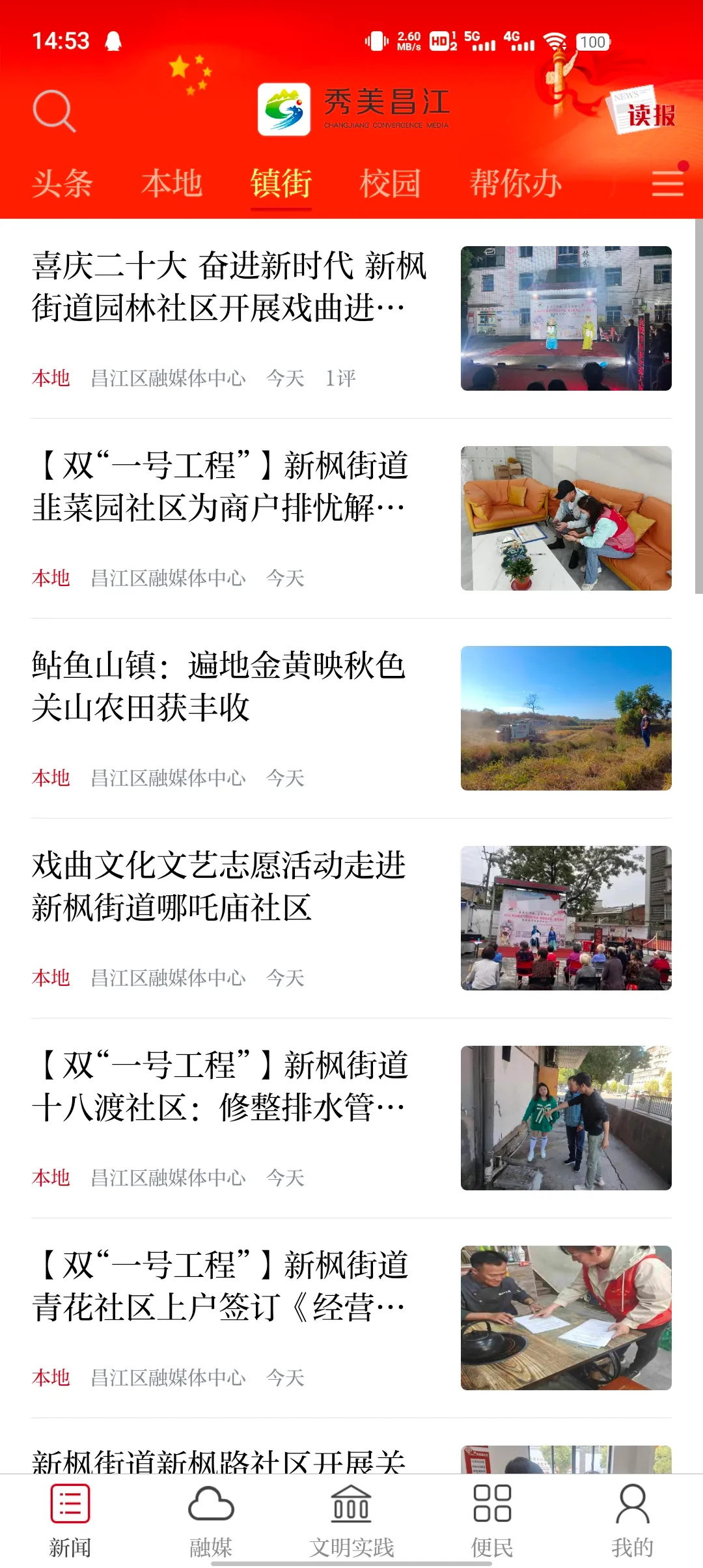Open the 戏曲文化文艺志愿活动 article
The image size is (703, 1568).
(221, 892)
